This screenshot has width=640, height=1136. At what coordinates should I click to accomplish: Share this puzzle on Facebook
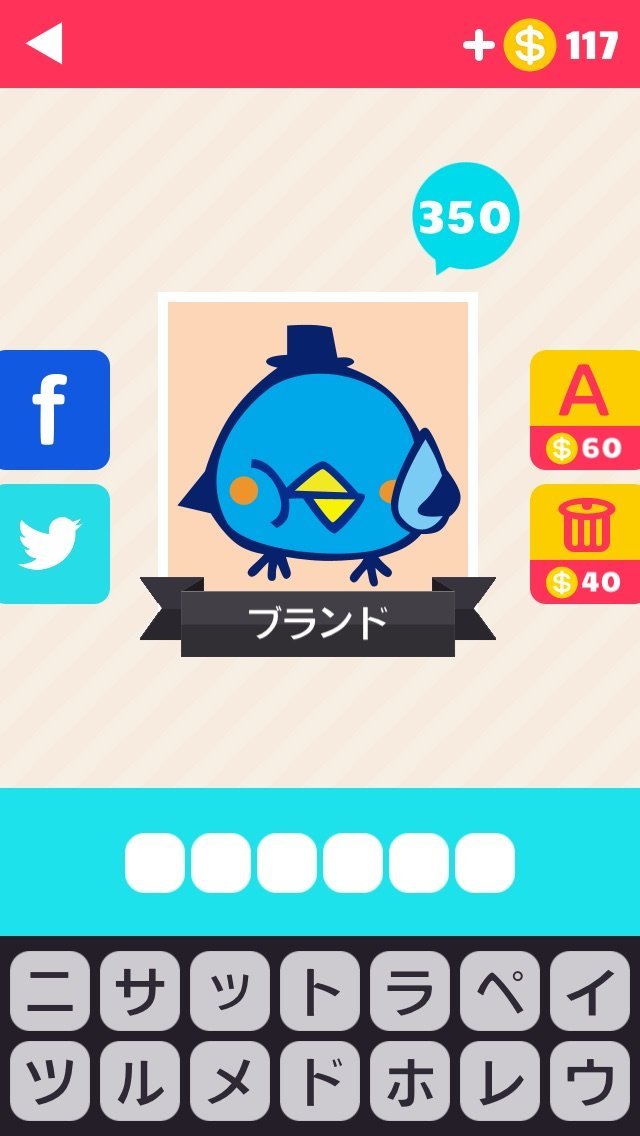pyautogui.click(x=53, y=410)
